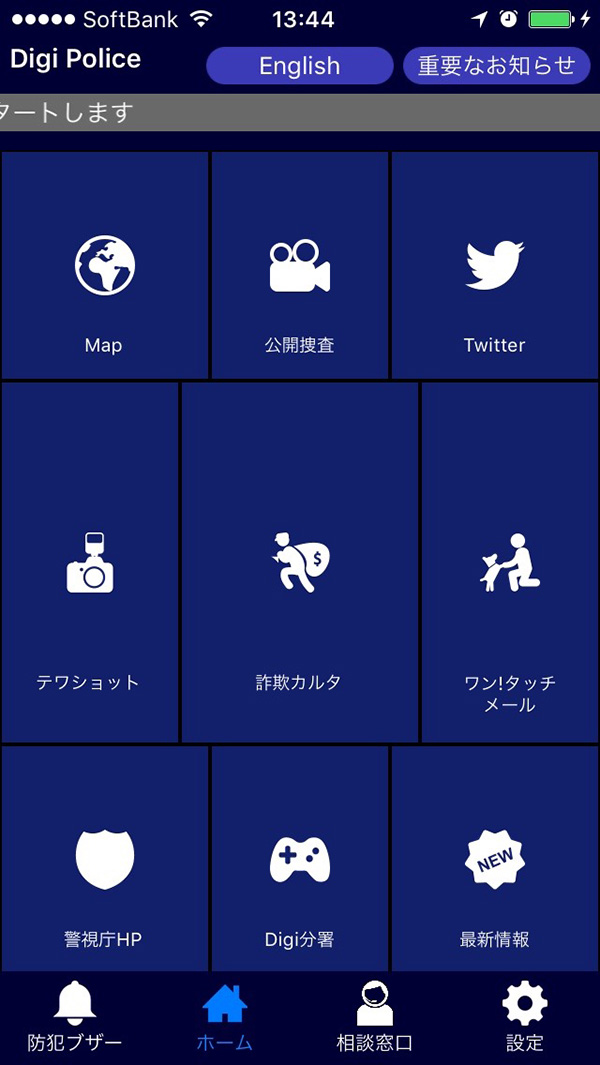Switch the app language to English

[299, 66]
